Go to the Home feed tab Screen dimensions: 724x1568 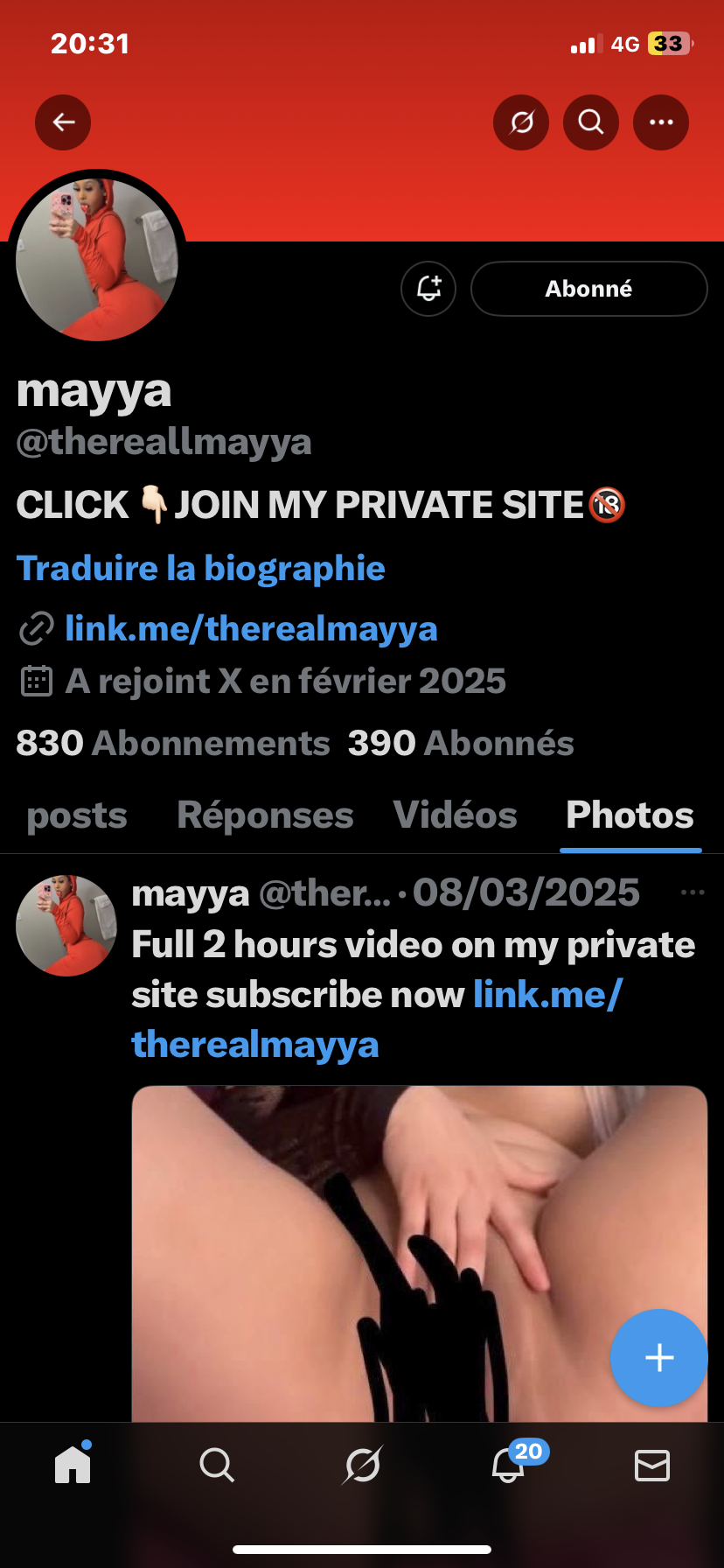coord(73,1464)
